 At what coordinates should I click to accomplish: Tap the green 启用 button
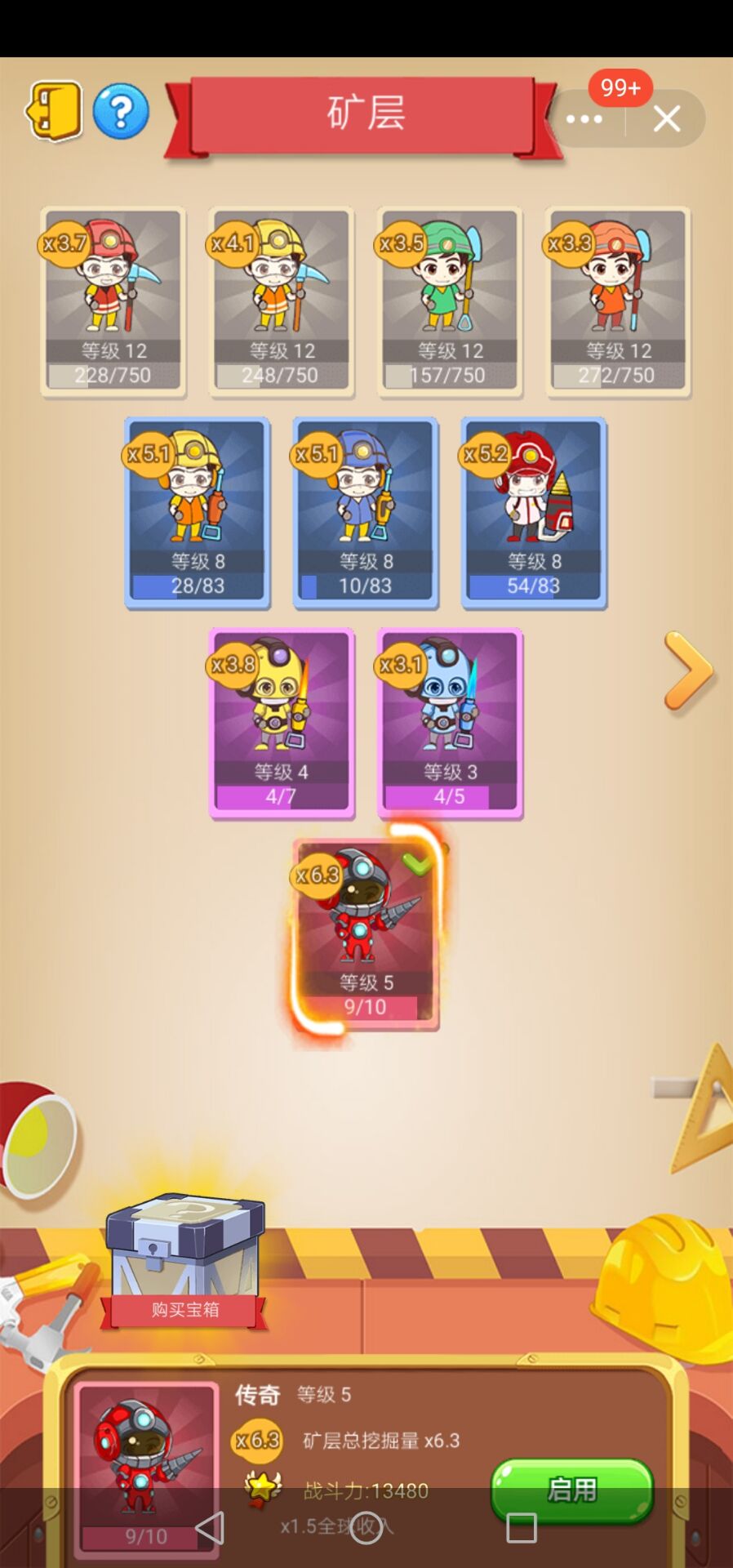tap(572, 1490)
